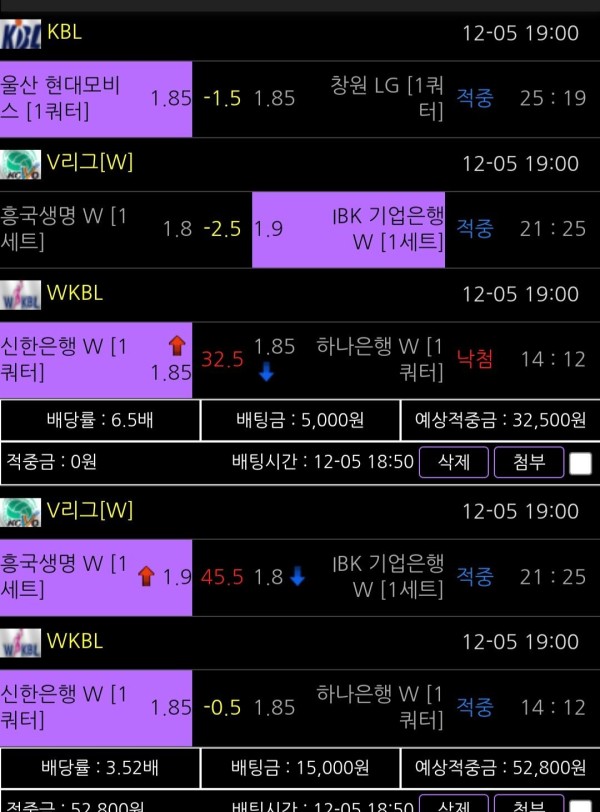Tap 삭제 on the 6.5배 bet slip
600x812 pixels.
click(454, 462)
